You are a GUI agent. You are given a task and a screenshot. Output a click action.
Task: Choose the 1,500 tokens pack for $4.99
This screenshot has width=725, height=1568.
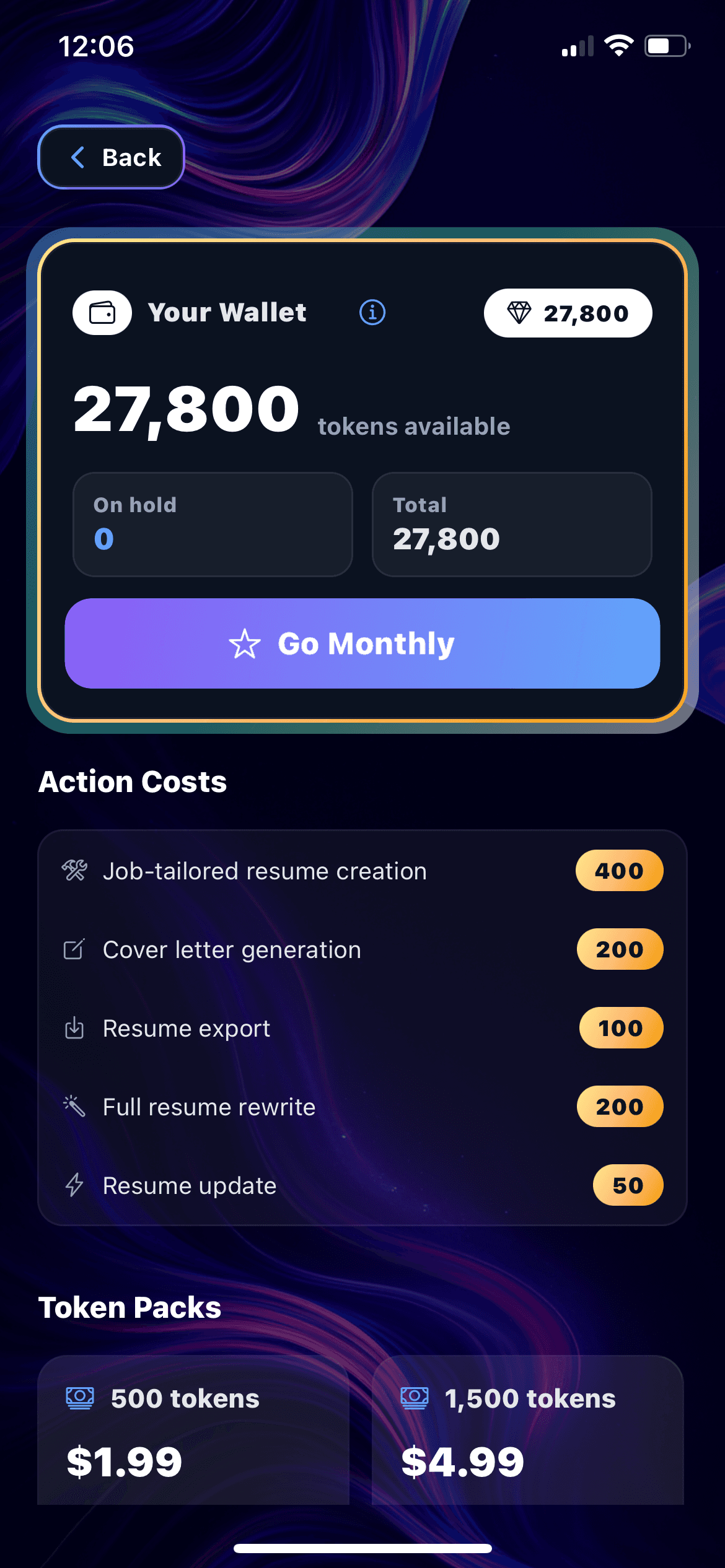(527, 1431)
